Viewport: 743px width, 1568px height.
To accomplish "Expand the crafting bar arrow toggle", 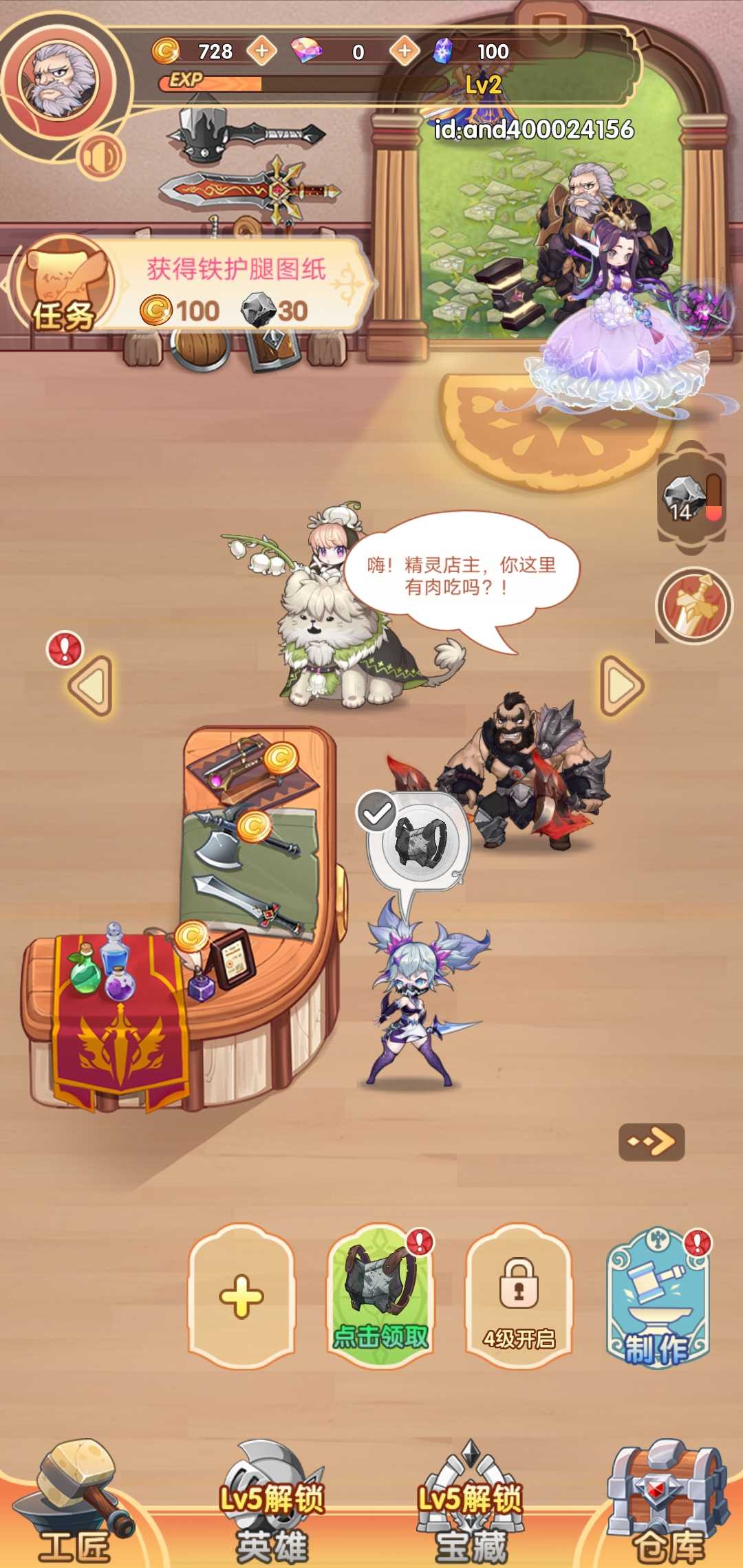I will pos(651,1142).
